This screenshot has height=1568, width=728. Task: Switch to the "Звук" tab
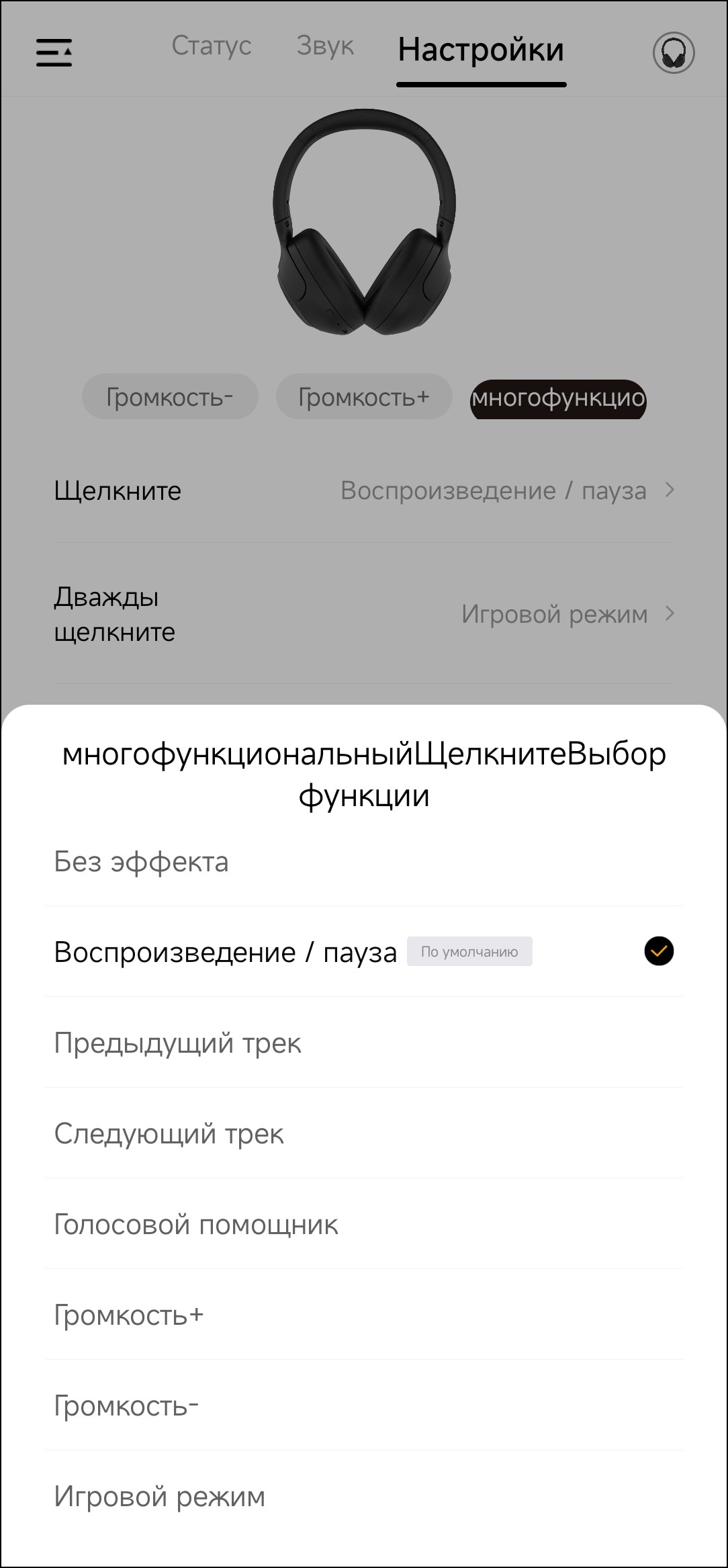(325, 46)
